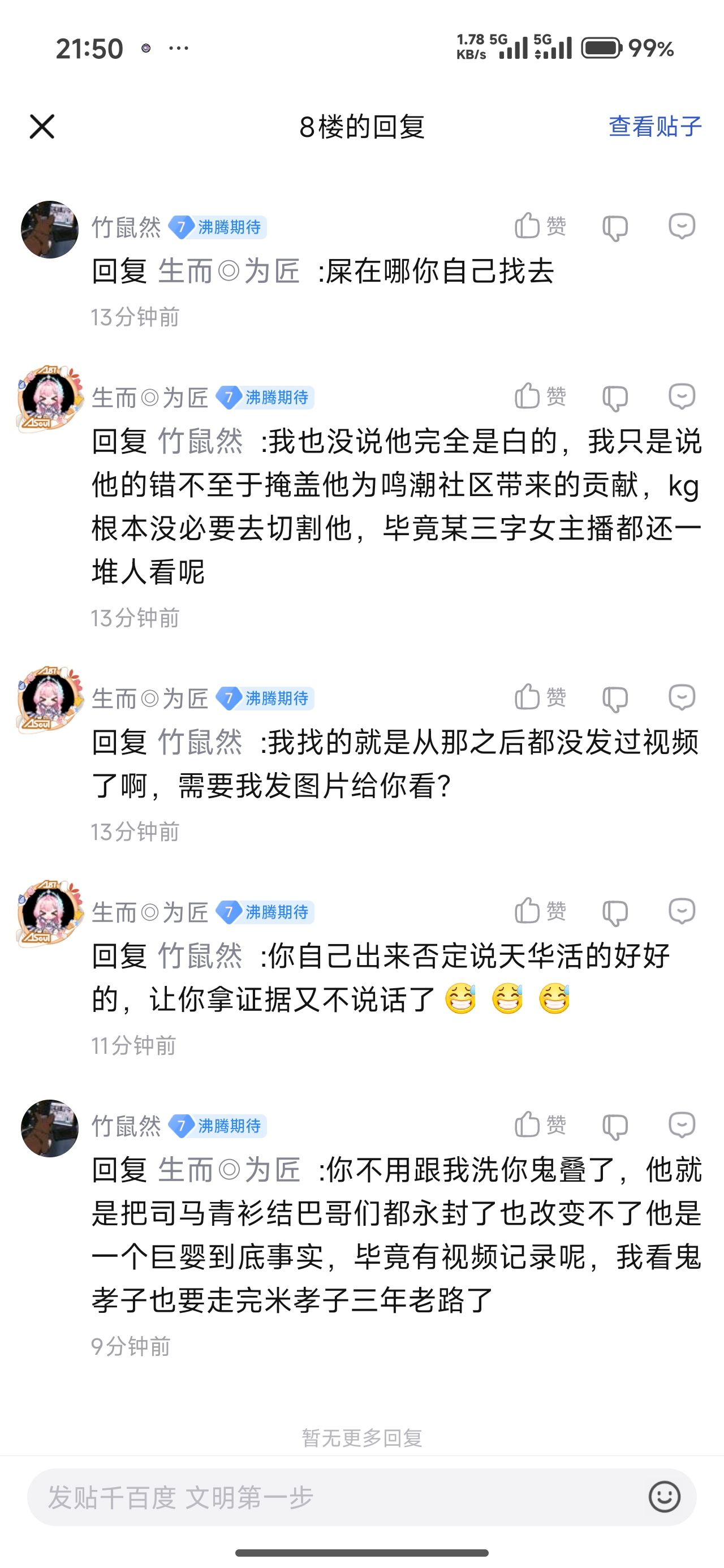Open the emoji picker in reply bar
Viewport: 724px width, 1568px height.
click(x=664, y=1497)
